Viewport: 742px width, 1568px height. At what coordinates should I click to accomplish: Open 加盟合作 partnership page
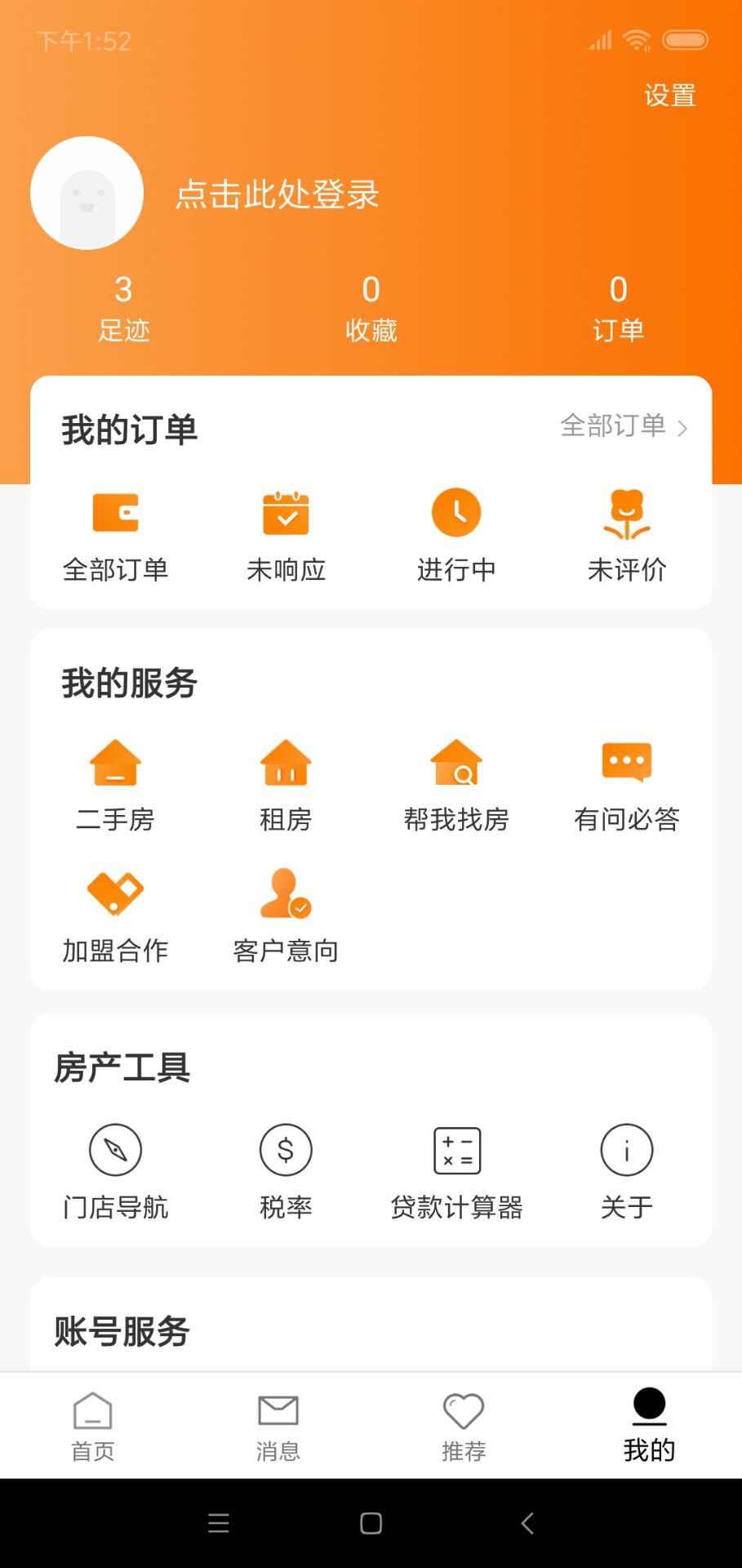tap(115, 915)
